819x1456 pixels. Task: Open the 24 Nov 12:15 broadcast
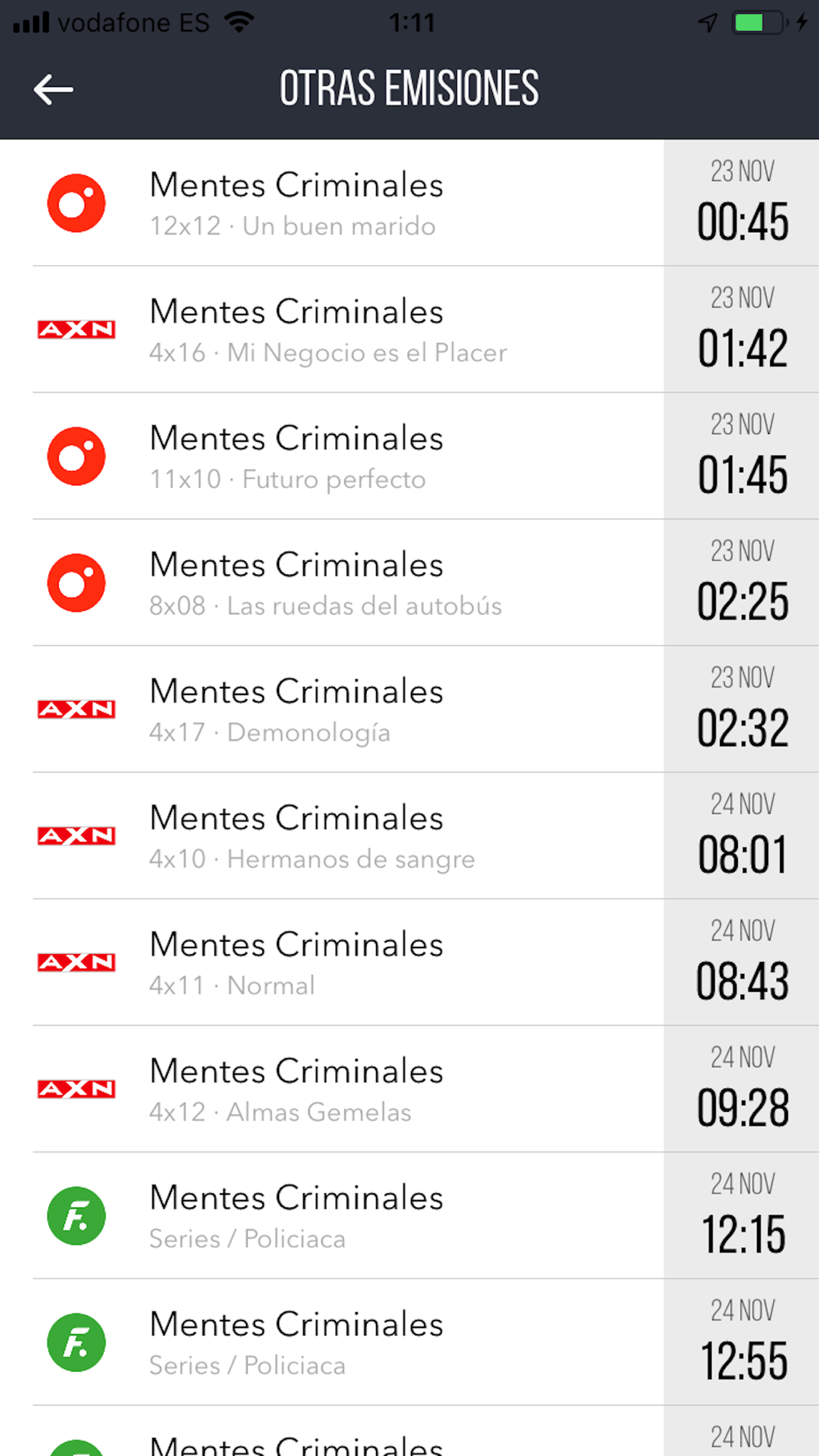coord(409,1215)
